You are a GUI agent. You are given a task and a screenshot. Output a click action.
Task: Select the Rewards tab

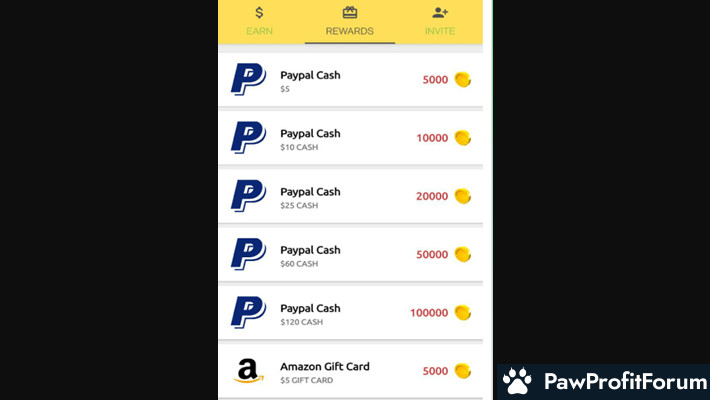[349, 21]
